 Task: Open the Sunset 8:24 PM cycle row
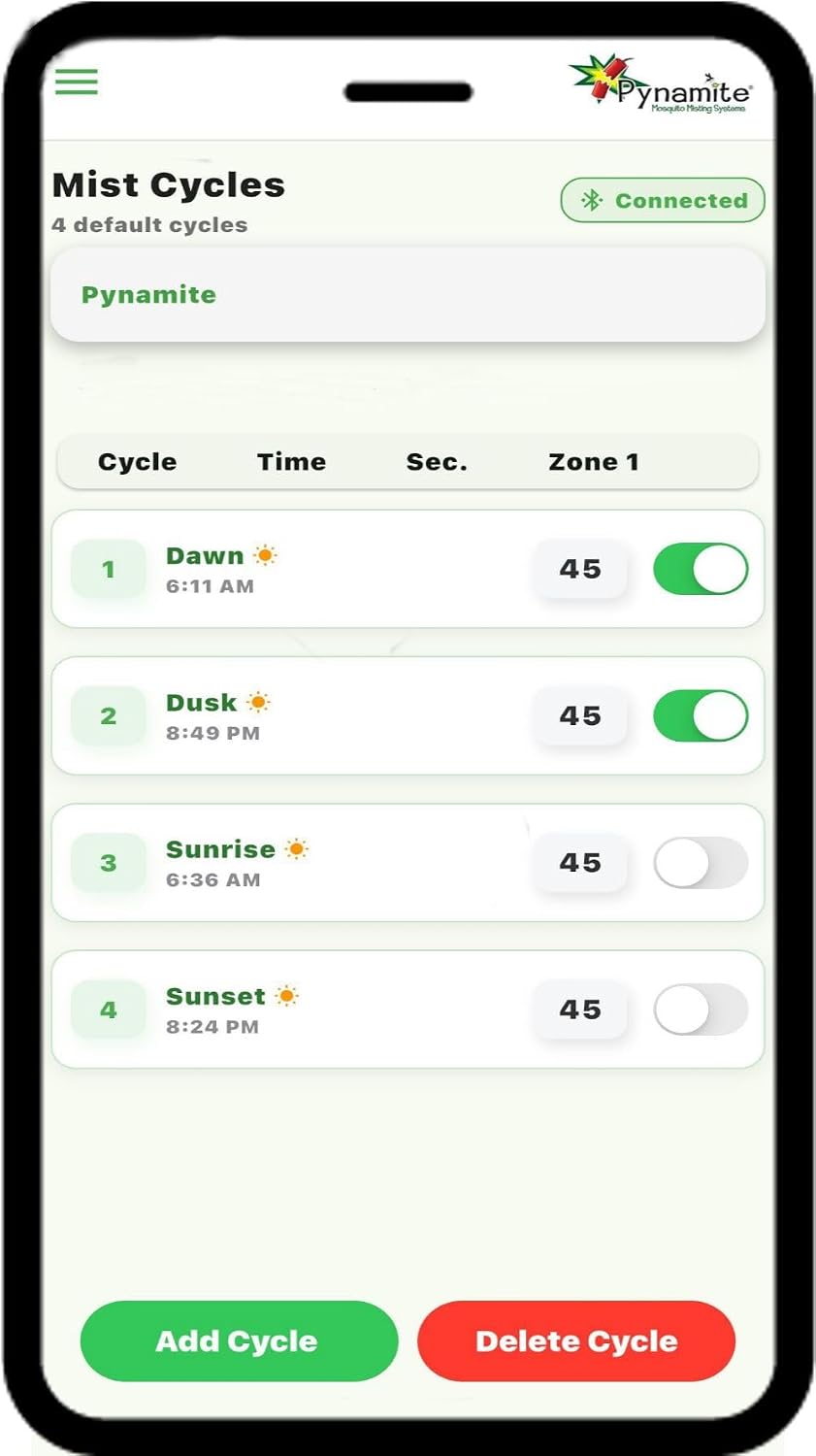pos(408,1009)
